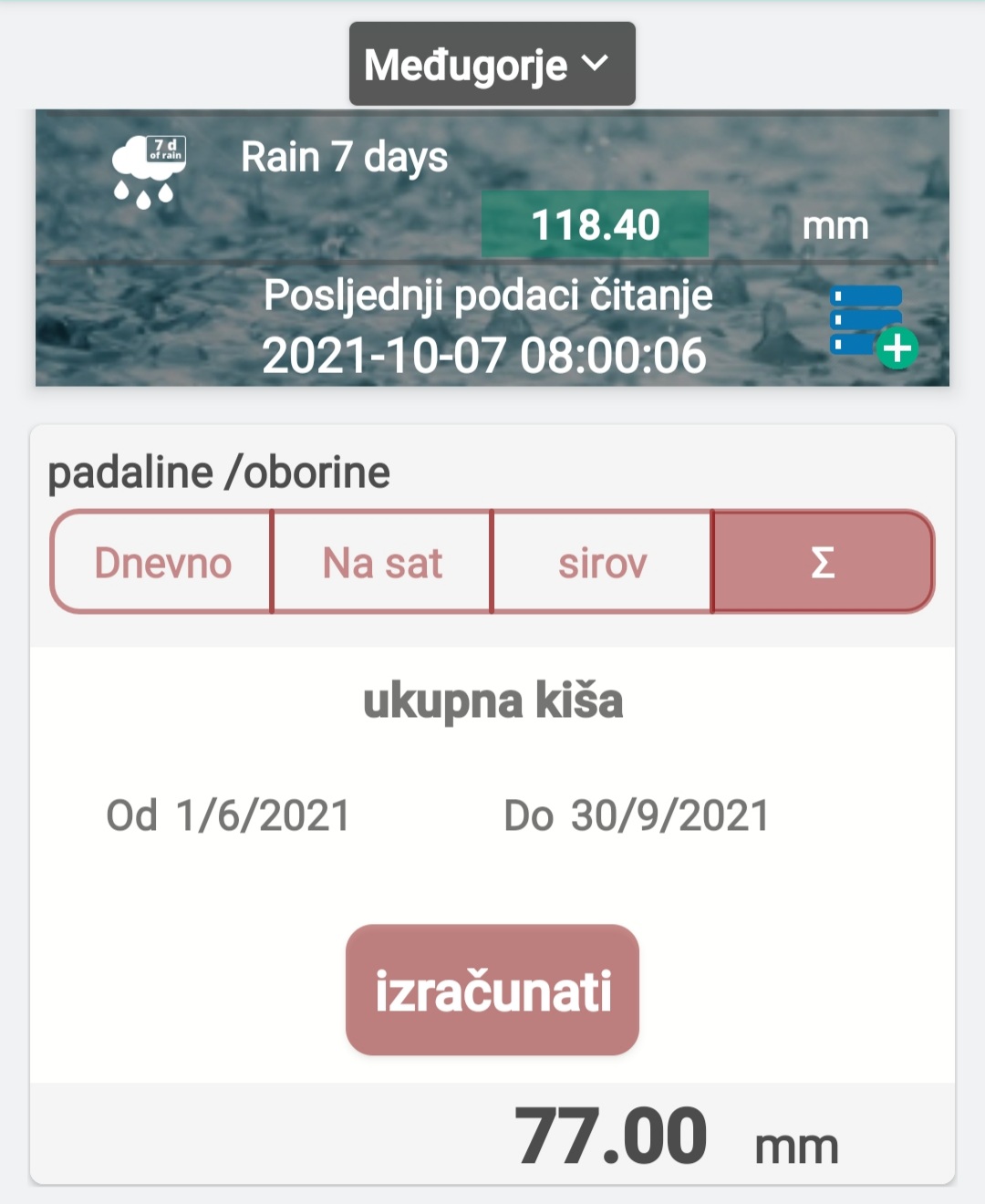Switch to the Na sat tab
Screen dimensions: 985x1204
point(382,563)
